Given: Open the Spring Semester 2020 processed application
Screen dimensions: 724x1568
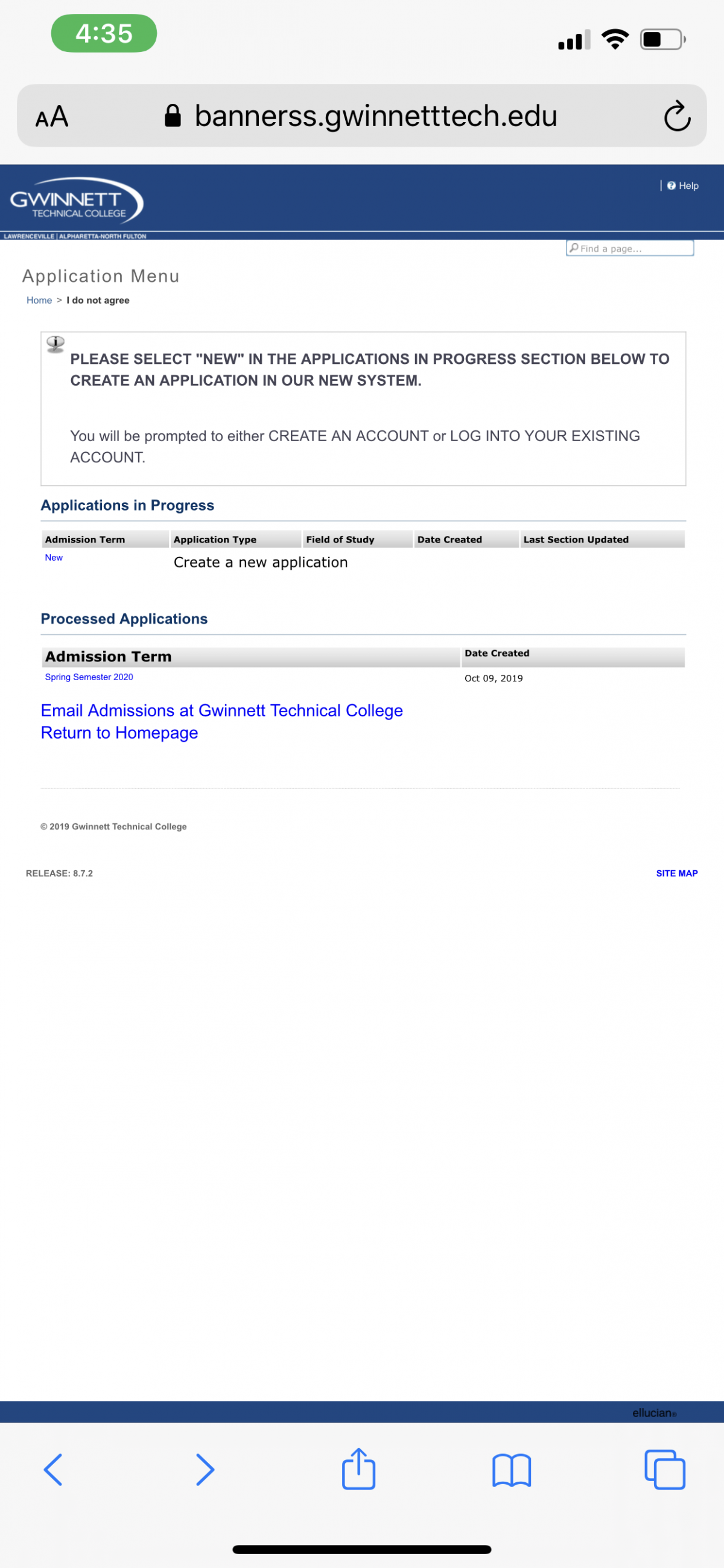Looking at the screenshot, I should pos(89,677).
